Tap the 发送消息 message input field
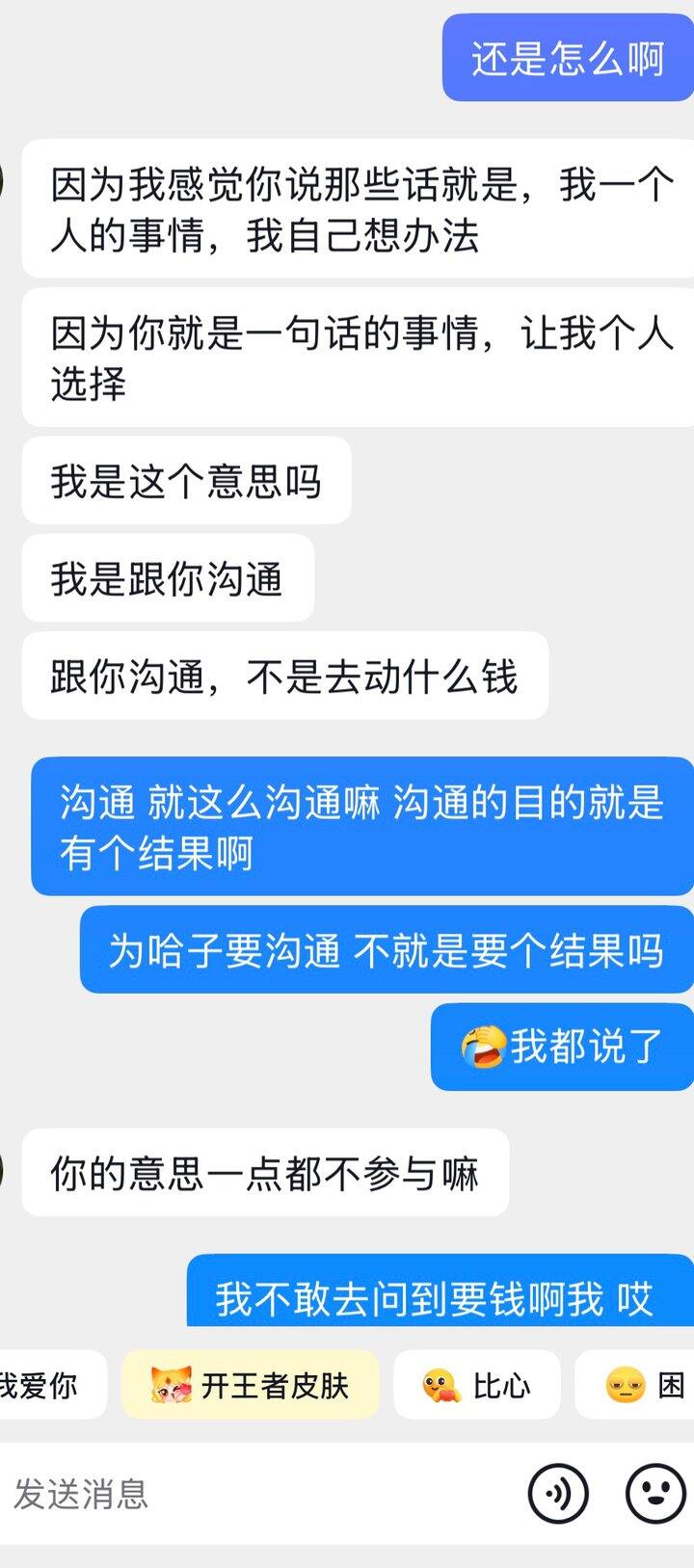694x1568 pixels. pos(260,1494)
